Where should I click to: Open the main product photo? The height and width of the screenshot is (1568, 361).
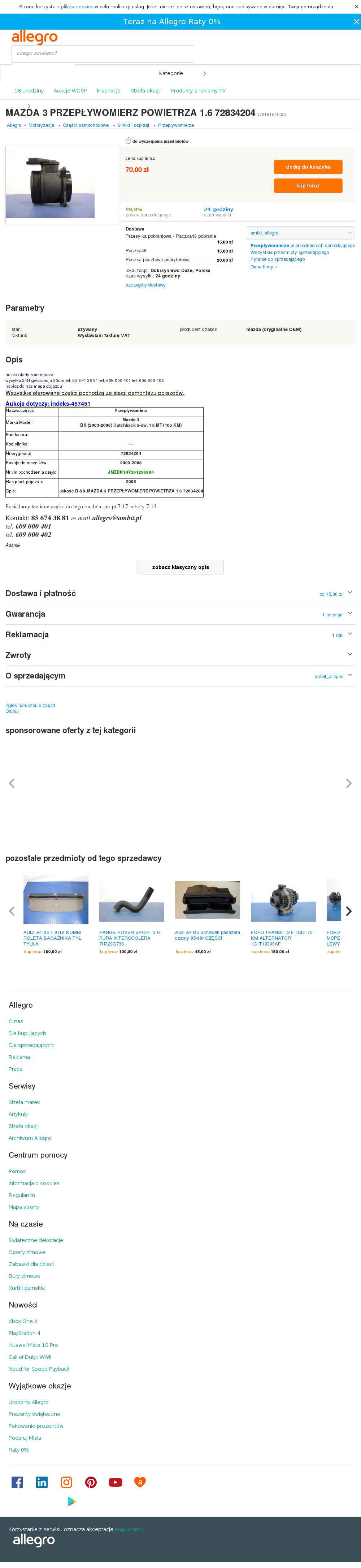coord(62,184)
